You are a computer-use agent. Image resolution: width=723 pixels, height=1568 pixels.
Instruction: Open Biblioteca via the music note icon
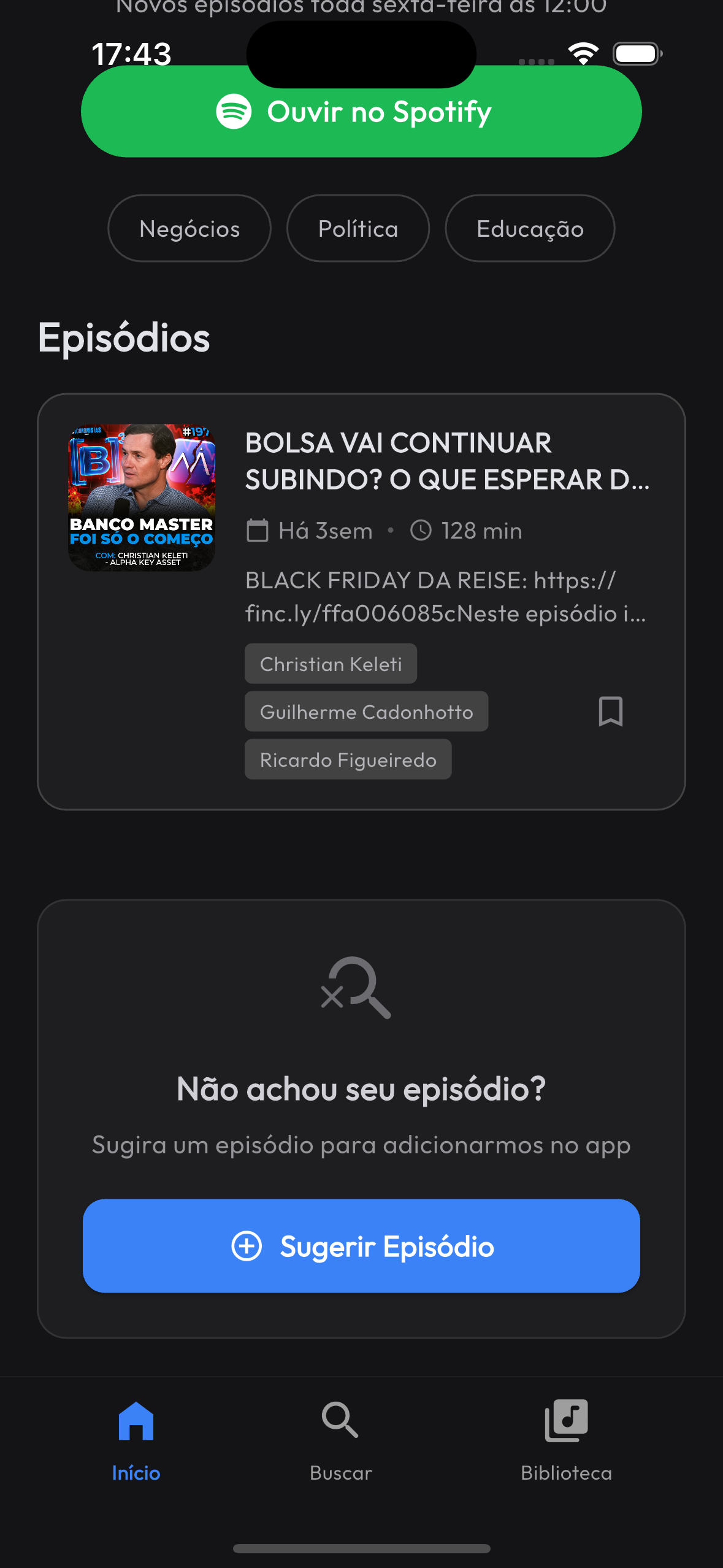[x=565, y=1419]
